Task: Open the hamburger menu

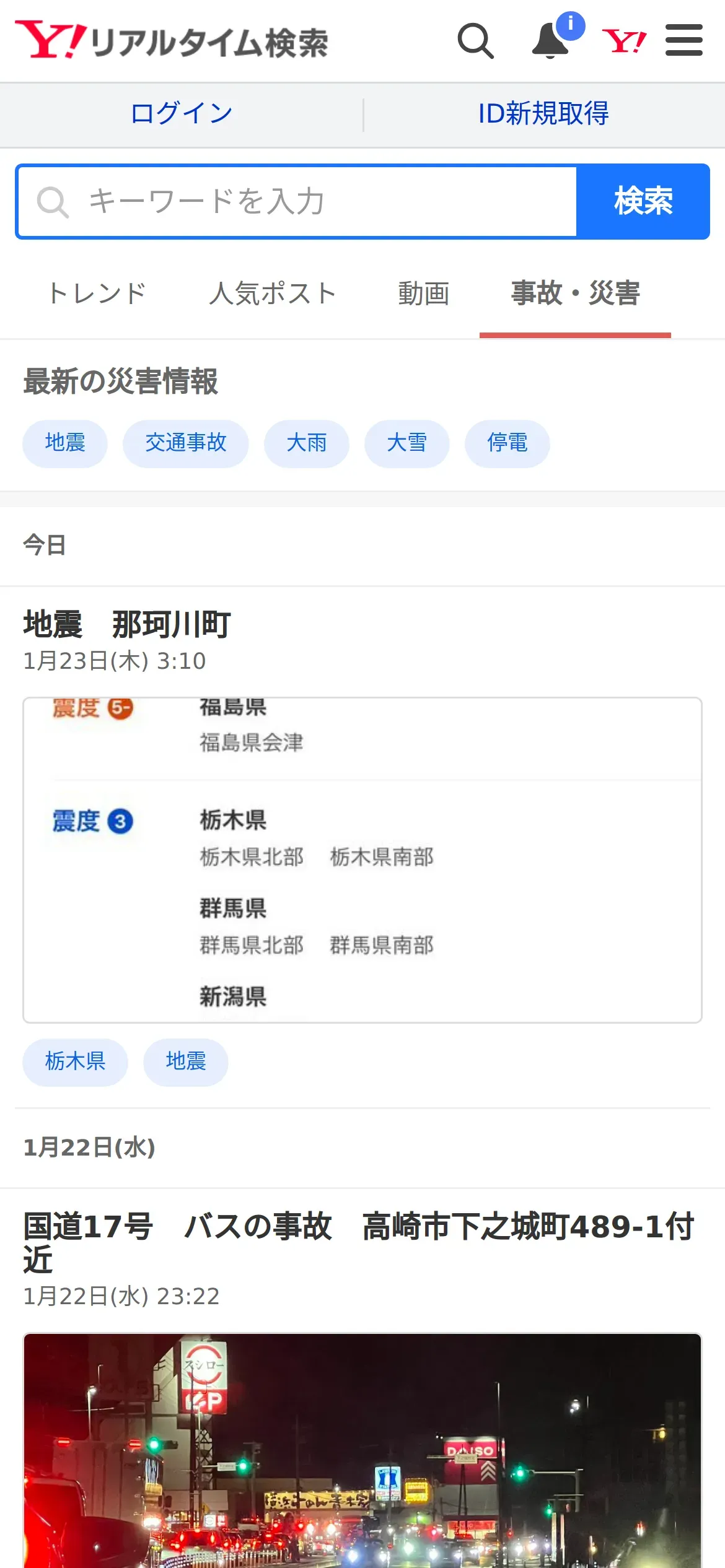Action: 684,40
